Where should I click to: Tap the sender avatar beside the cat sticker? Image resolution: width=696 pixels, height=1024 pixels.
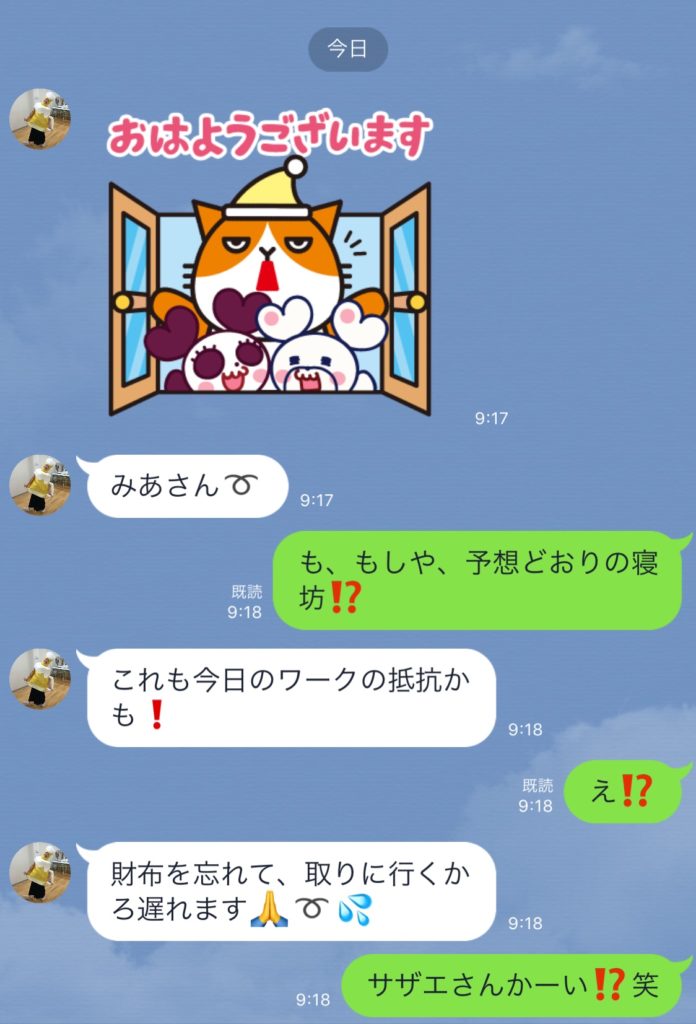(x=40, y=119)
